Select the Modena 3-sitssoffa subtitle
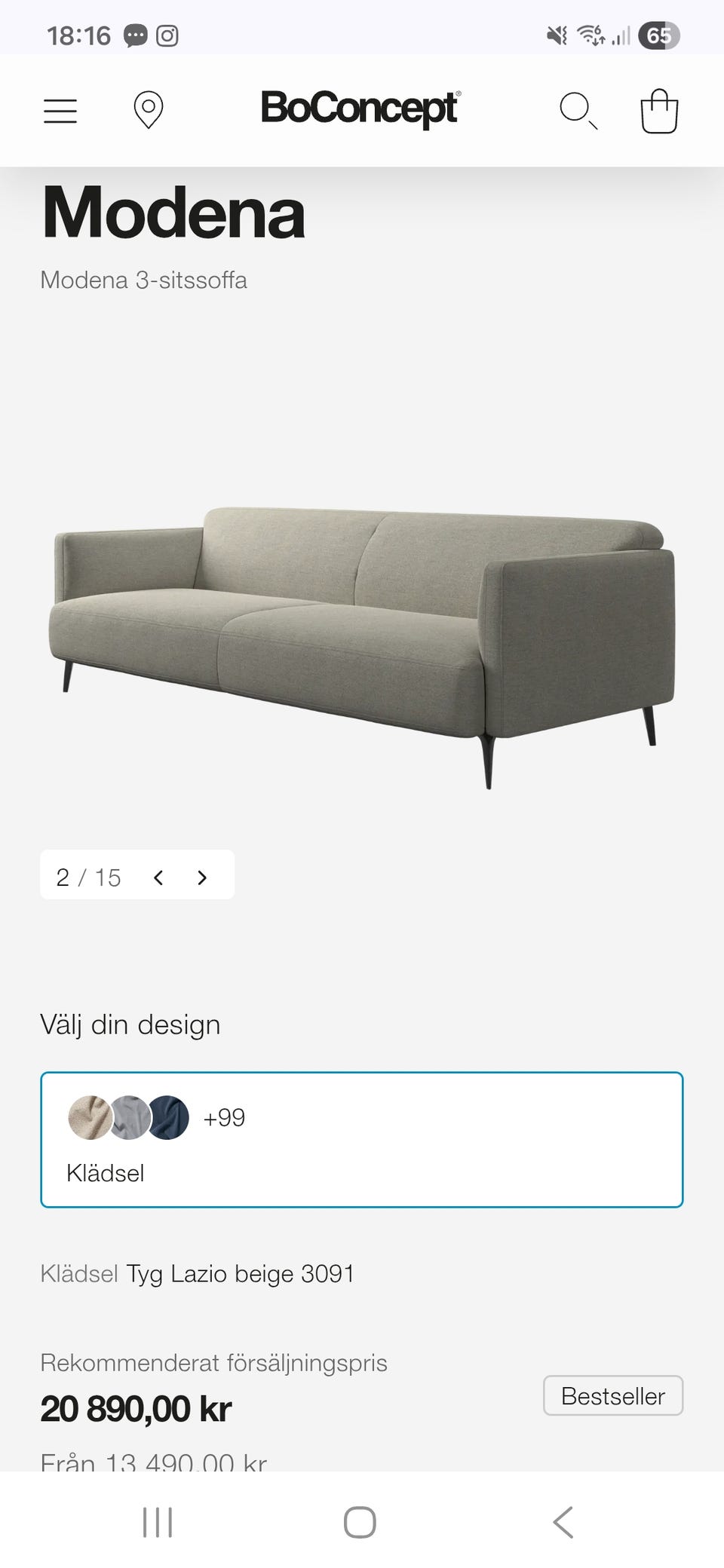724x1568 pixels. tap(143, 280)
